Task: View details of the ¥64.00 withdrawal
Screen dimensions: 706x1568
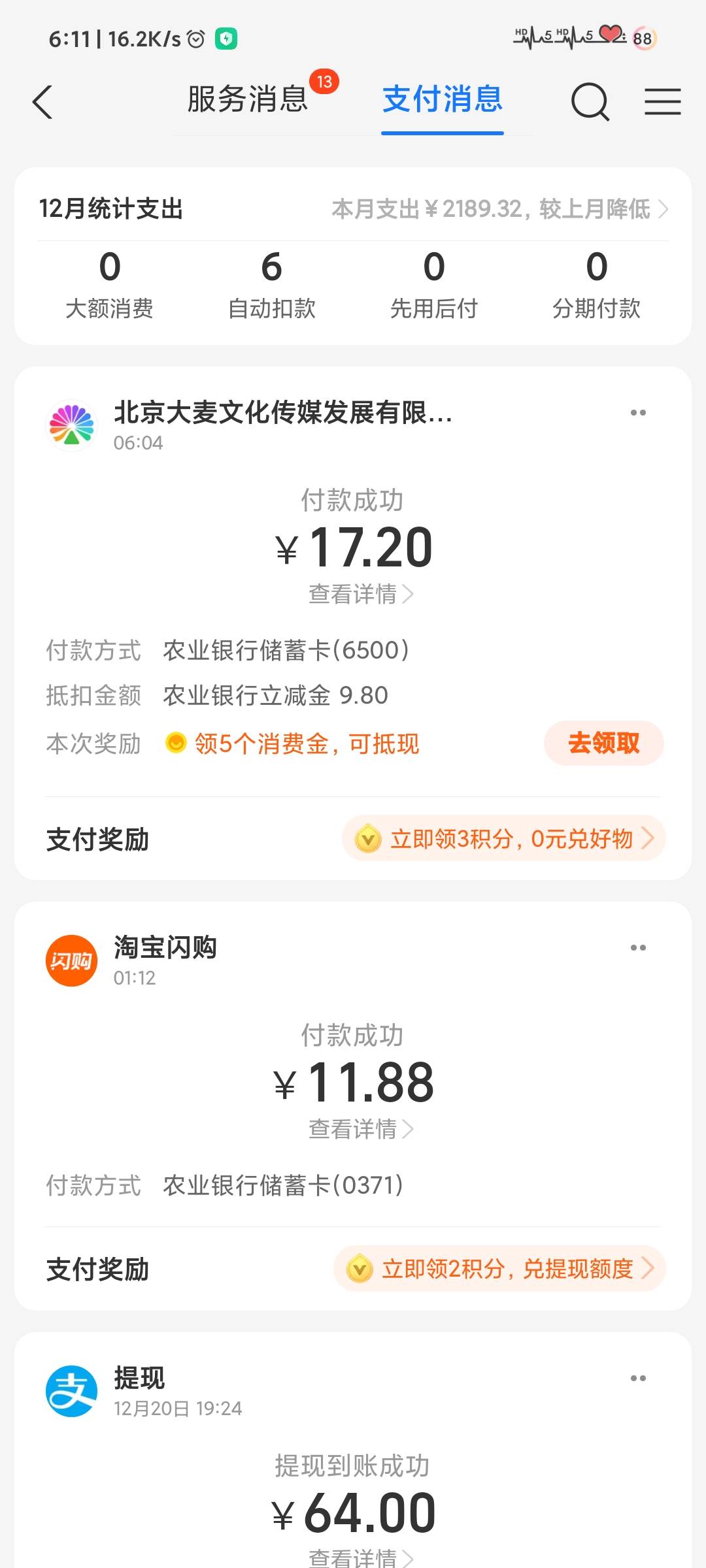Action: point(360,1558)
